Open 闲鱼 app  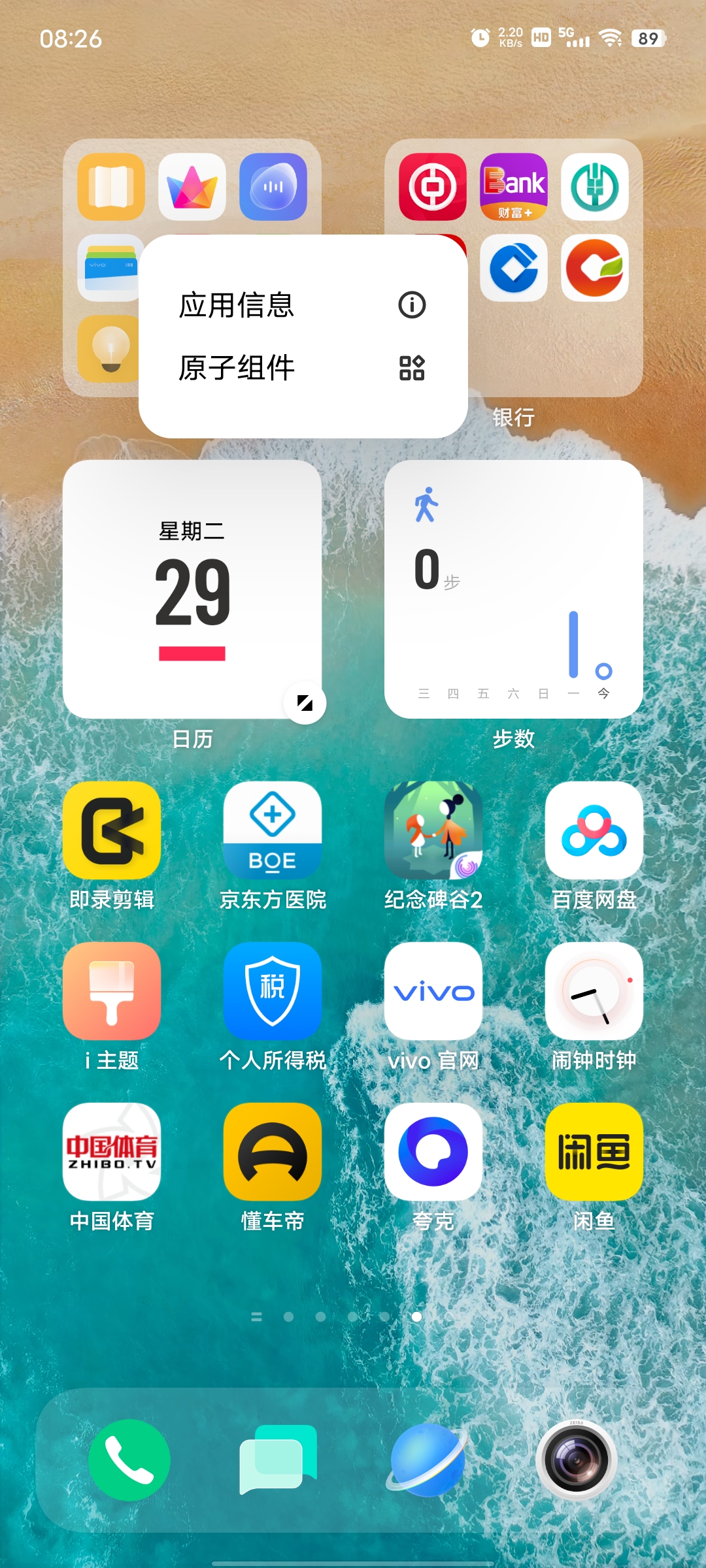point(594,1152)
